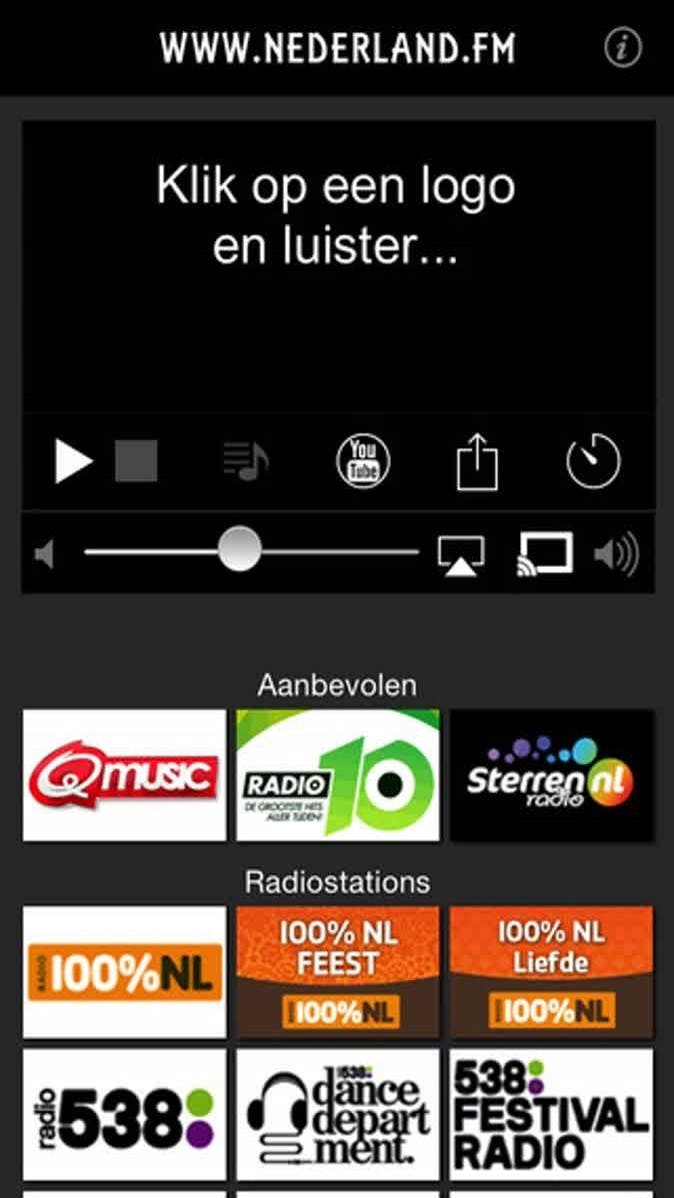Open the sleep timer
Viewport: 674px width, 1198px height.
pyautogui.click(x=593, y=462)
